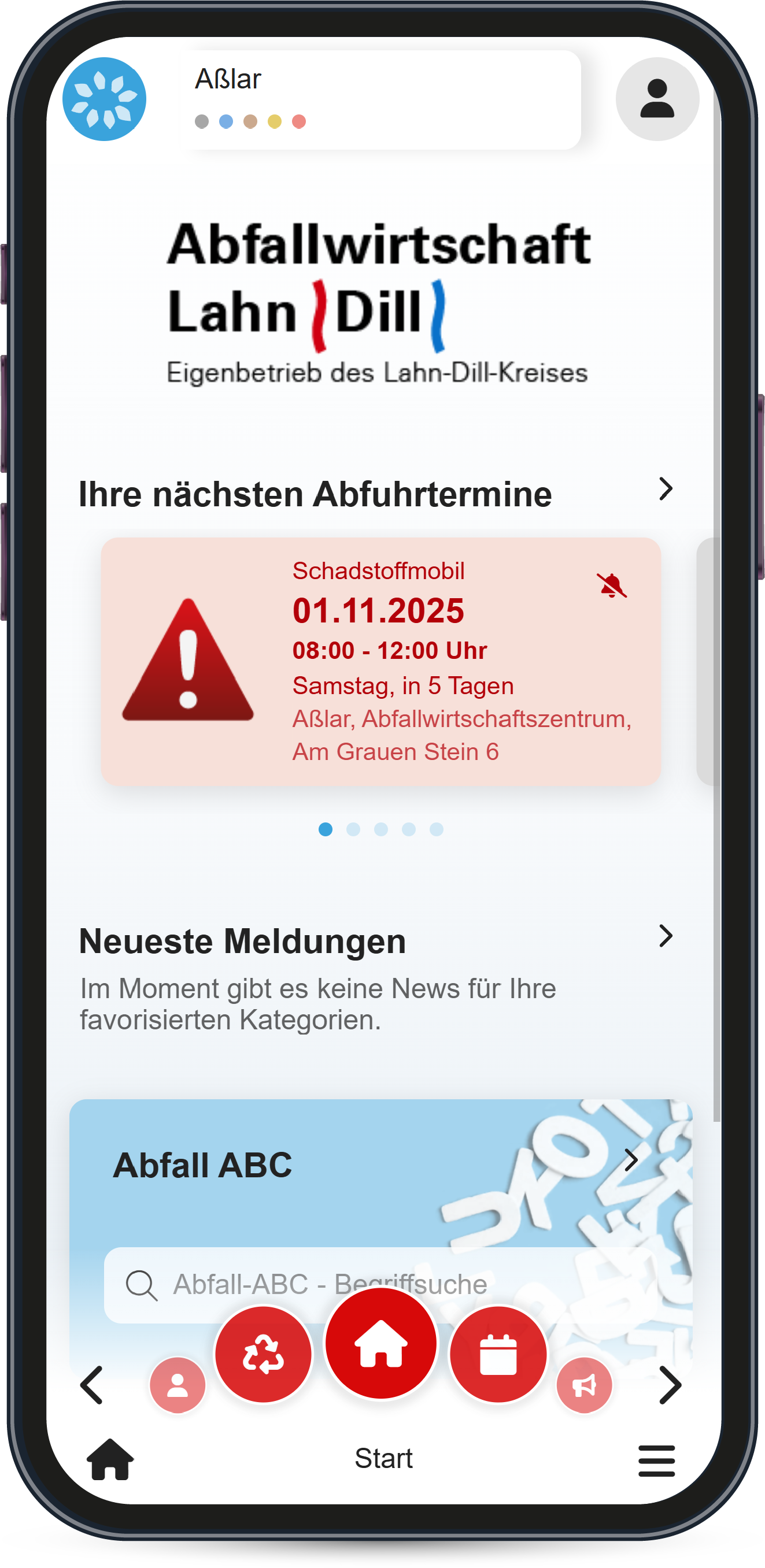765x1568 pixels.
Task: Change the selected location Aßlar
Action: 379,99
